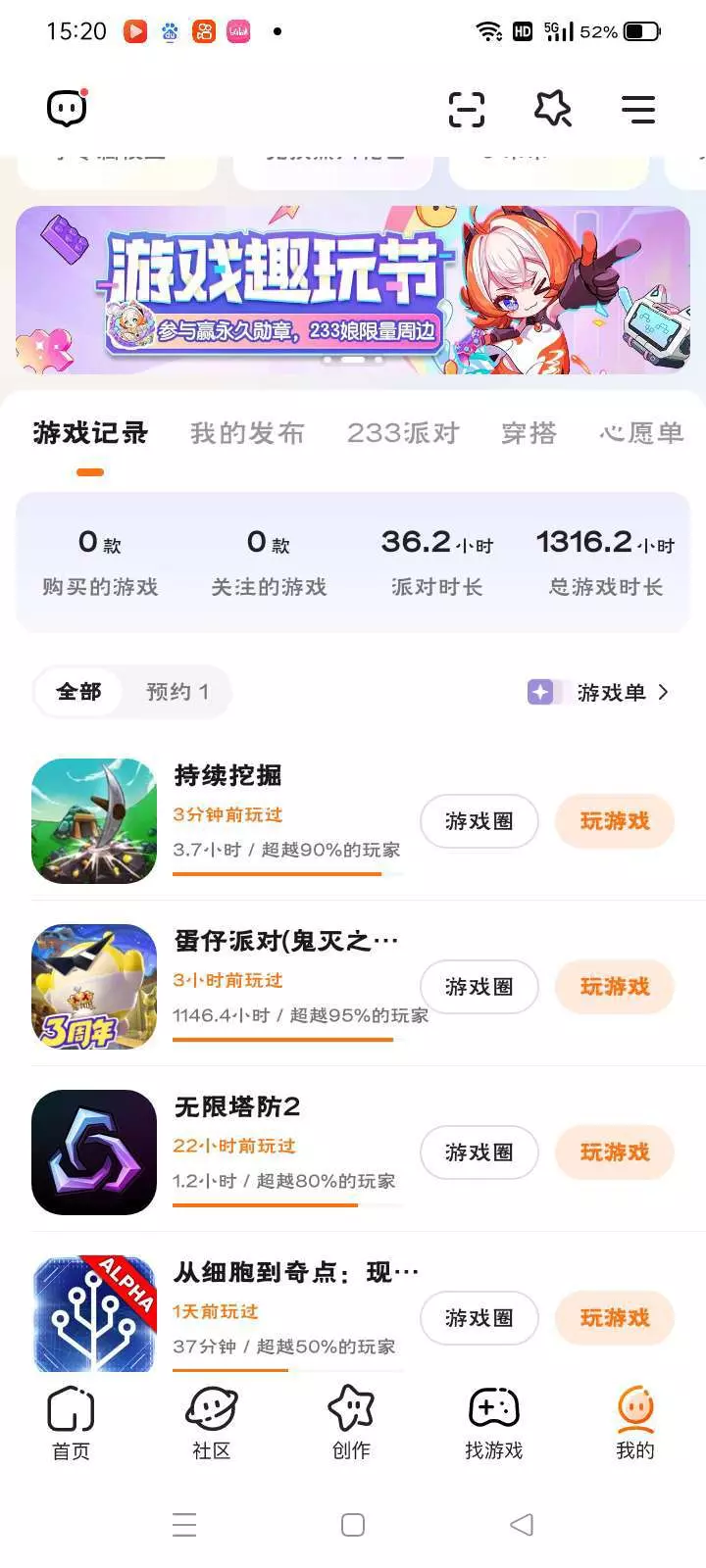Go to 社区 tab
Viewport: 706px width, 1568px height.
[212, 1423]
